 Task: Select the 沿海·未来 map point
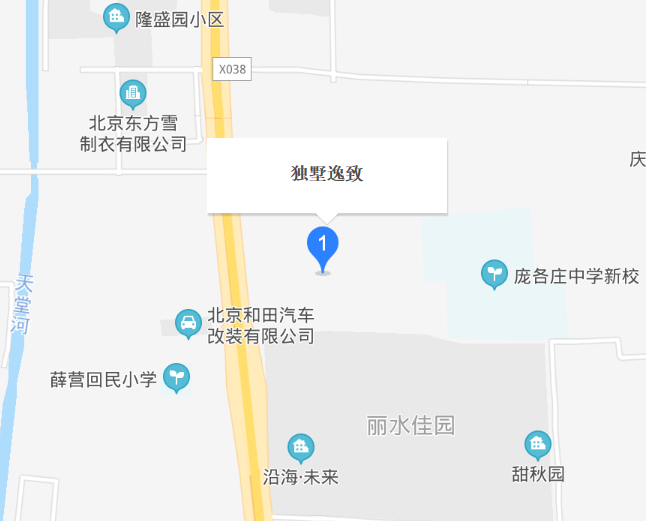300,448
